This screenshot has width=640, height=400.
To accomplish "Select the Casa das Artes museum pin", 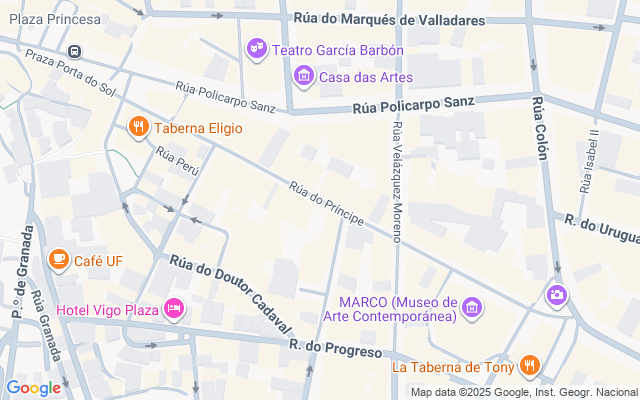I will click(303, 76).
